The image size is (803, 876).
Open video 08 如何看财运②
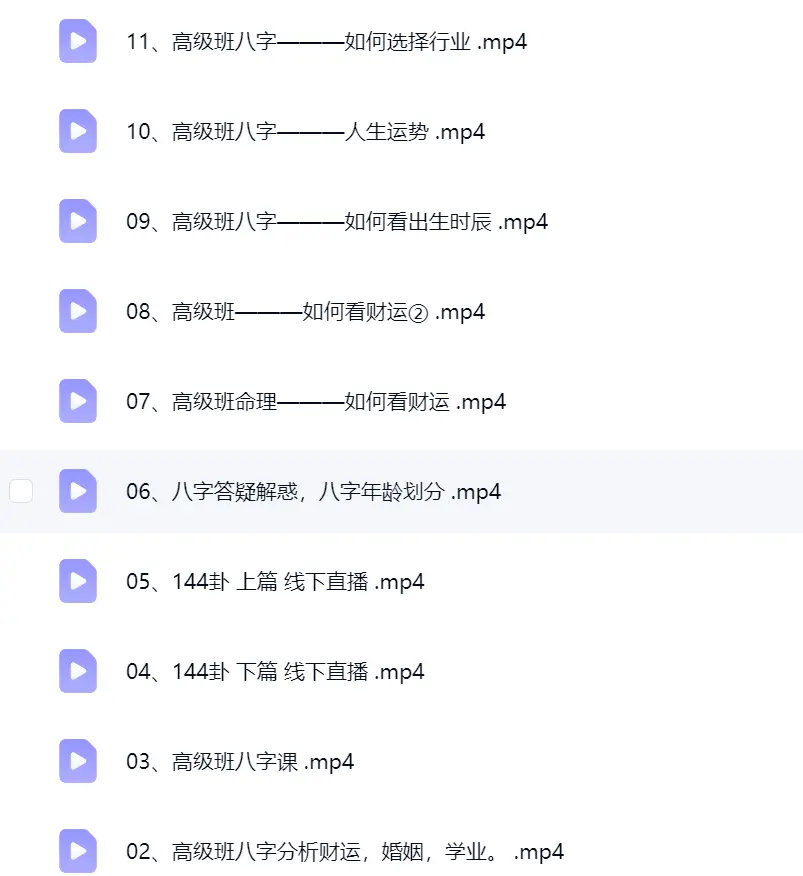[305, 312]
